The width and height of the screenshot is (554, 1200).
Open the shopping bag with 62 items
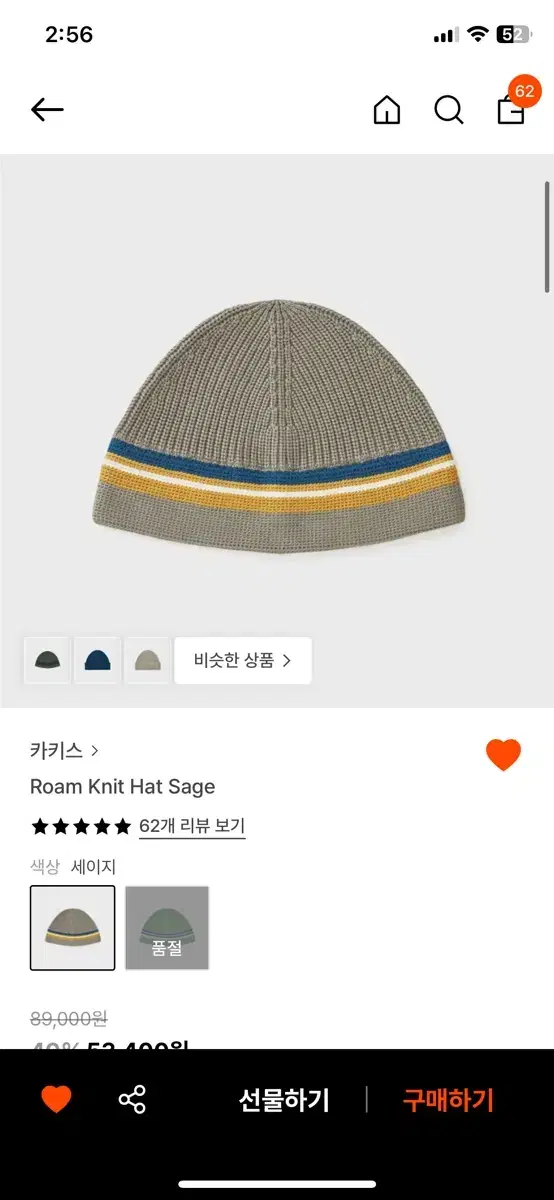pos(514,104)
